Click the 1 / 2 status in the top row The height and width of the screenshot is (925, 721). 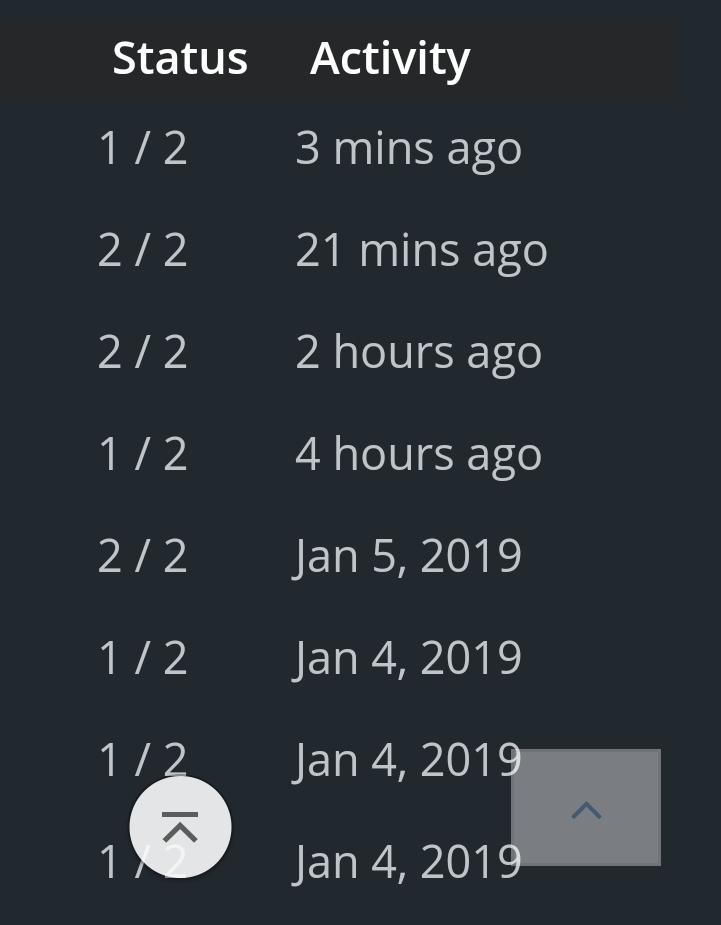point(143,146)
